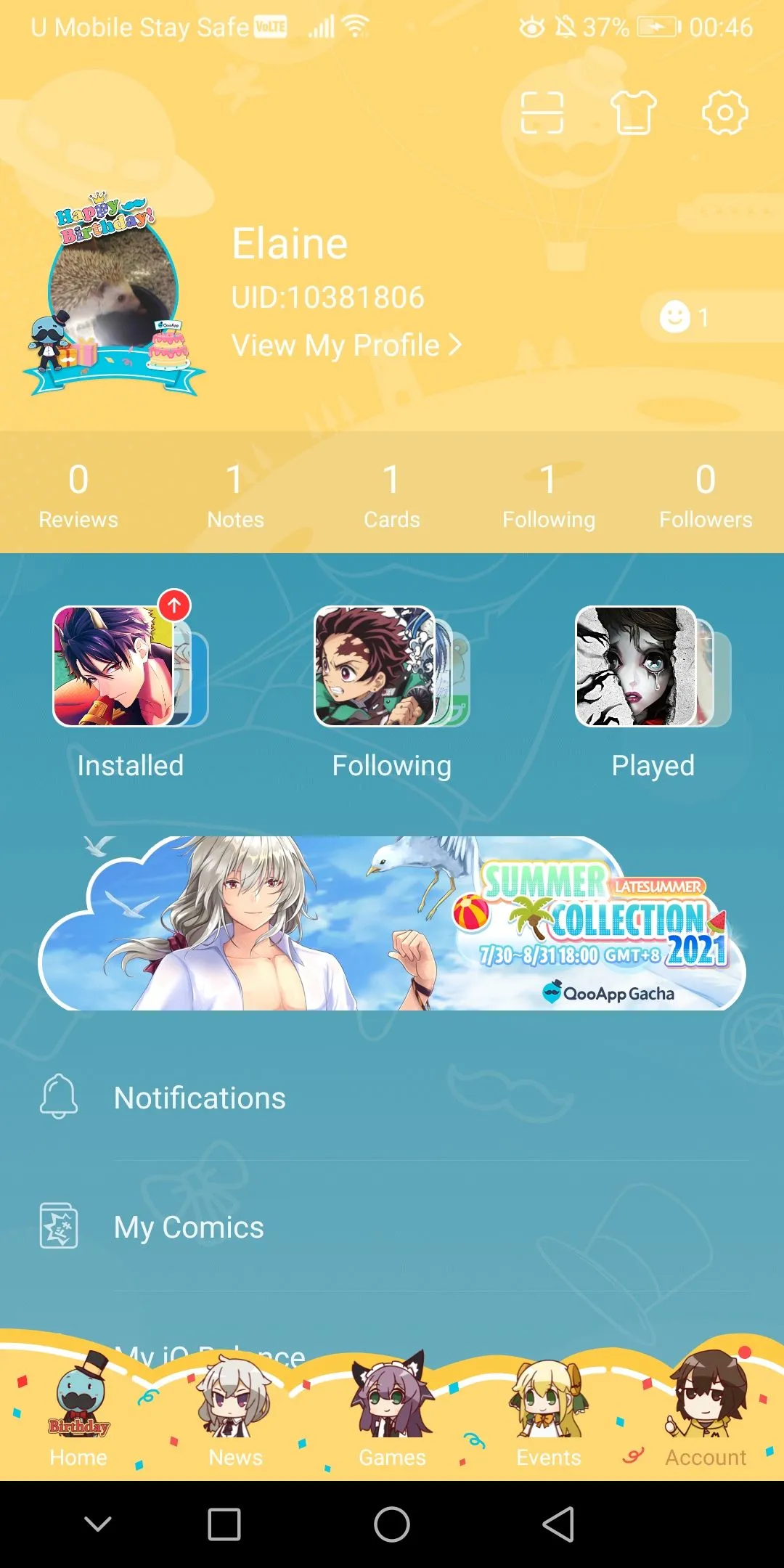Open the smiley badge counter
784x1568 pixels.
tap(684, 317)
